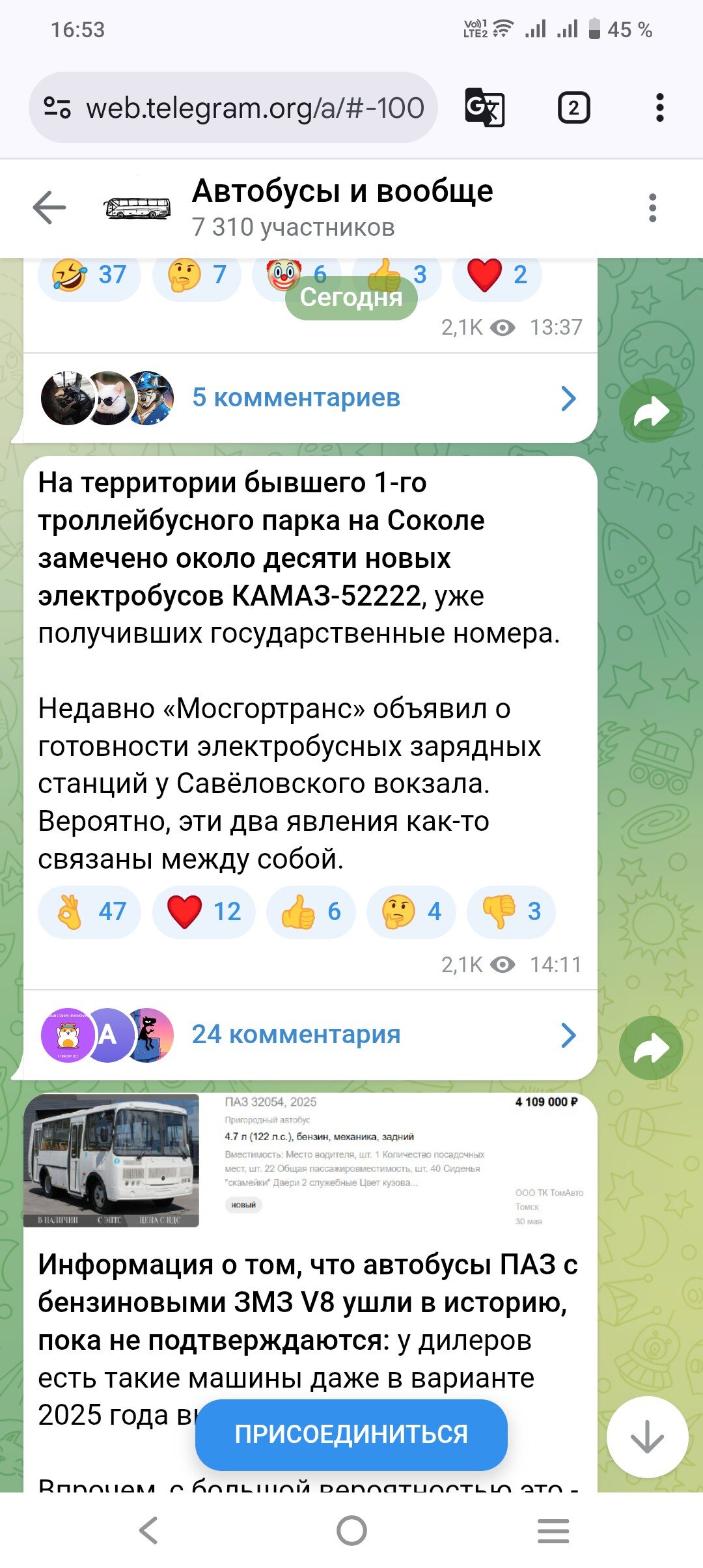Open the browser overflow menu
703x1568 pixels.
point(659,107)
